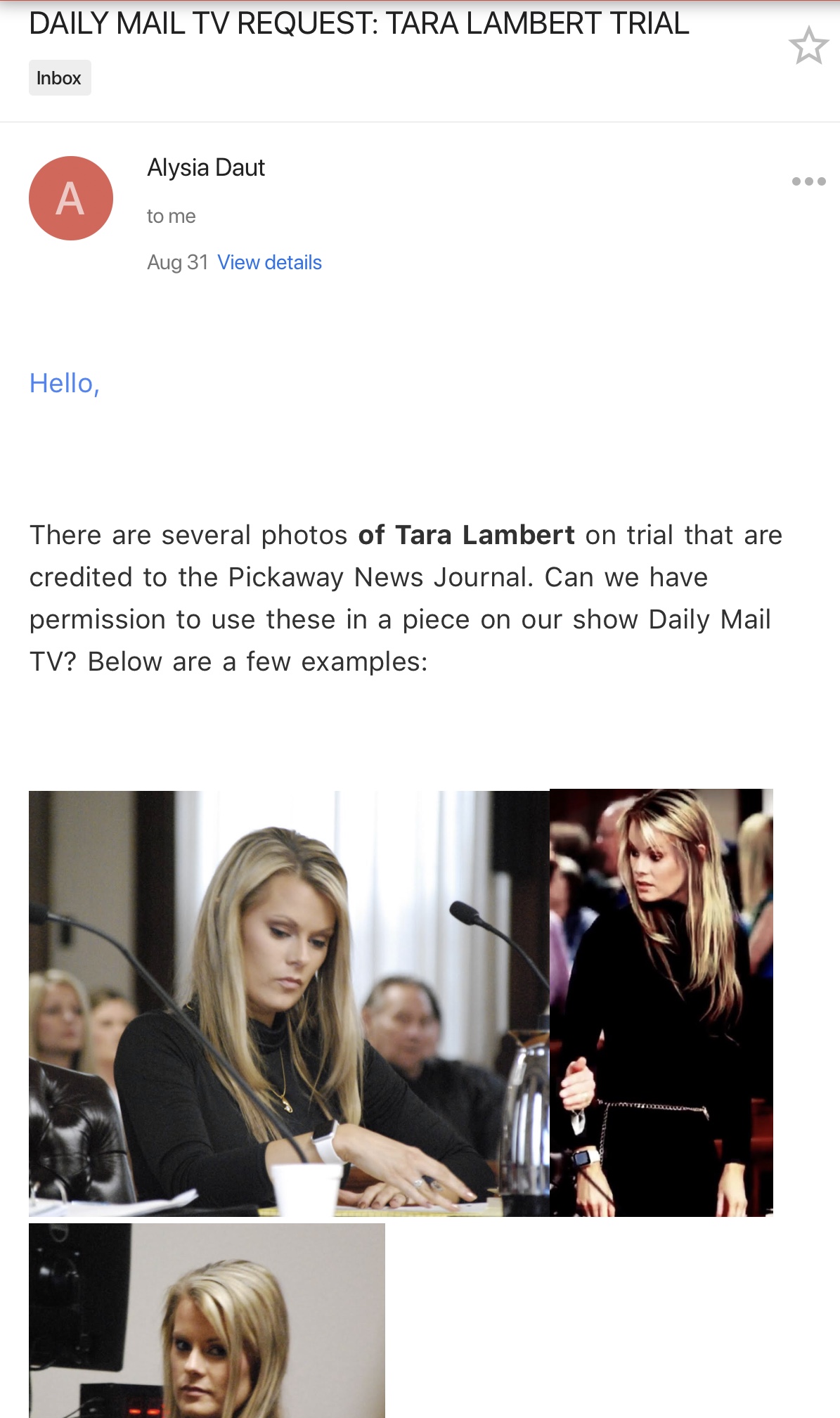Open sender avatar for Alysia Daut
This screenshot has width=840, height=1418.
pos(71,198)
